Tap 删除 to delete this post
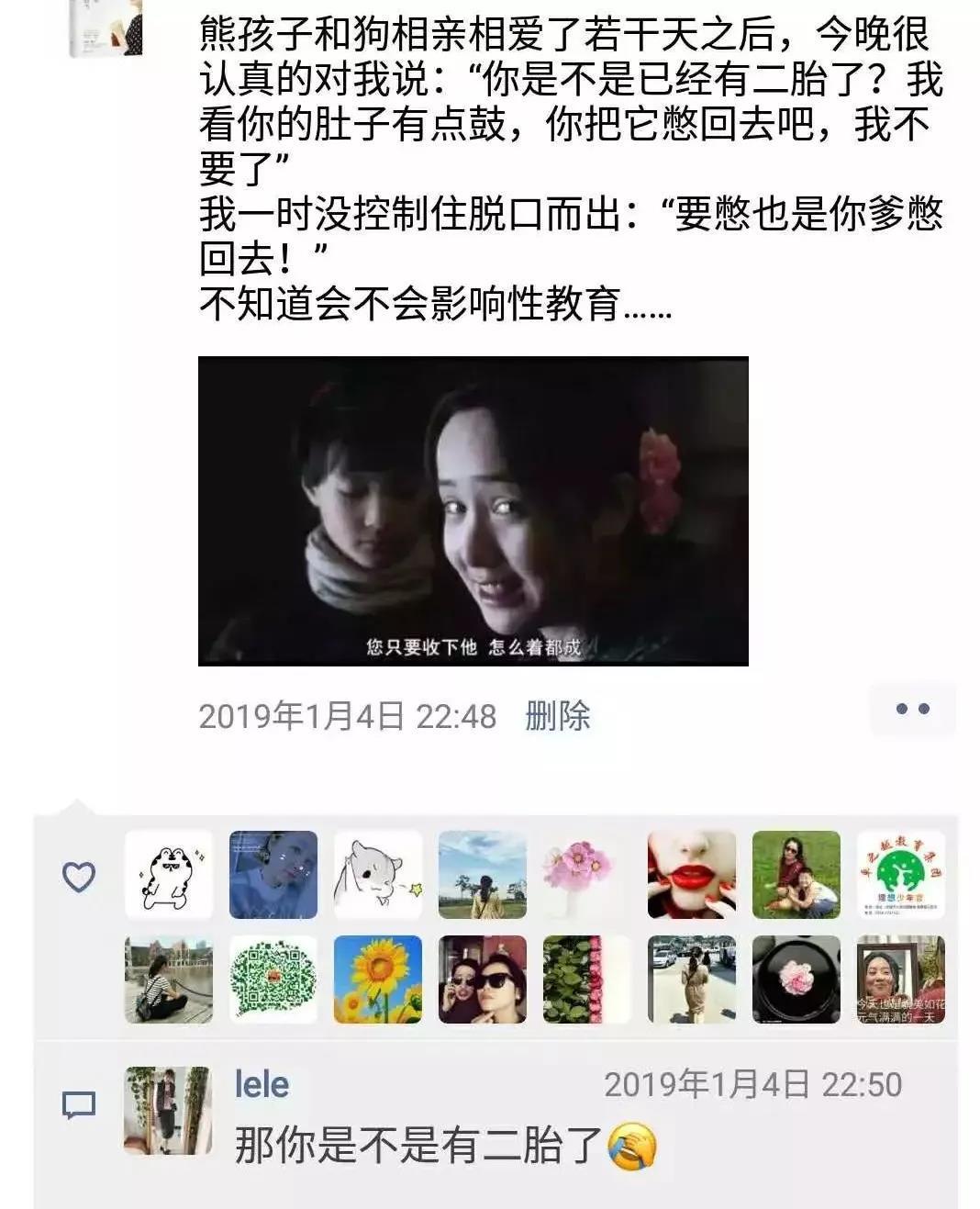The width and height of the screenshot is (980, 1209). click(557, 716)
